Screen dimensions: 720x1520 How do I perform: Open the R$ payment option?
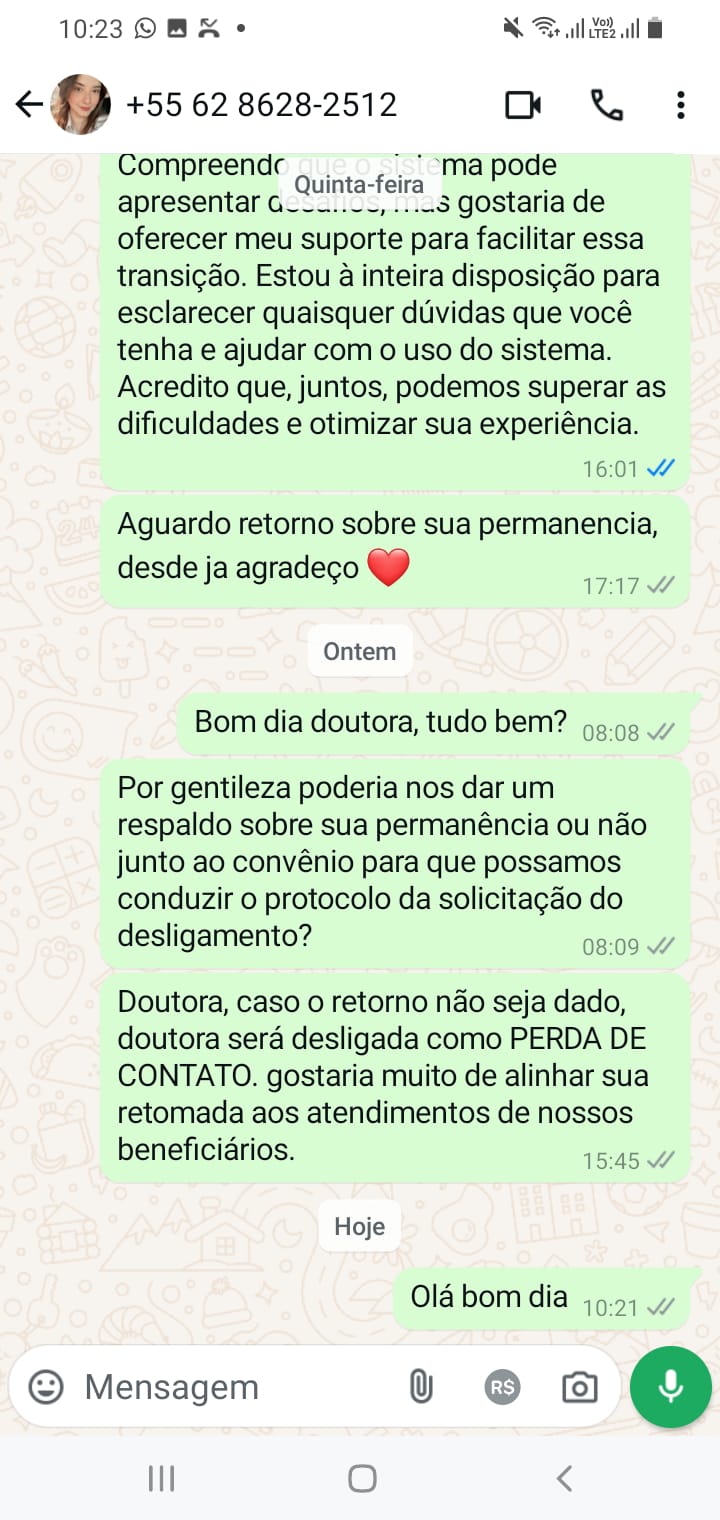[502, 1387]
